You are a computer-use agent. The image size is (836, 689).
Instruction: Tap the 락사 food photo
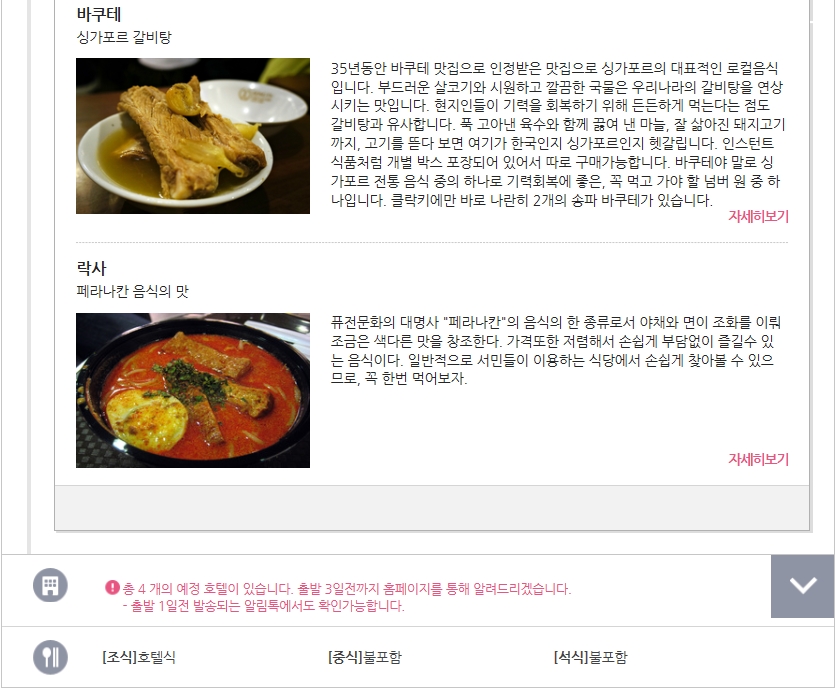[193, 391]
